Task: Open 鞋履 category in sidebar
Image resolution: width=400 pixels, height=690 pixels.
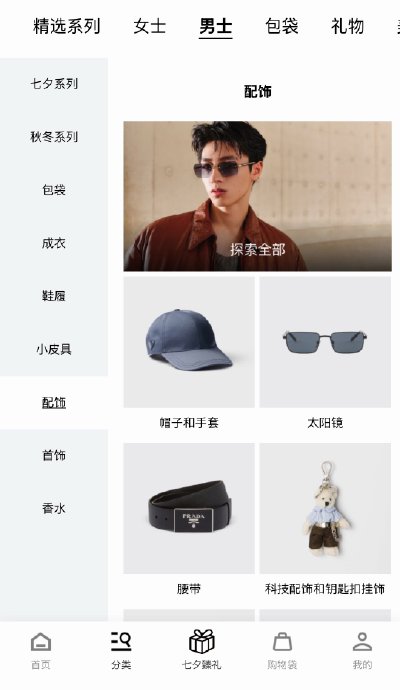Action: click(x=54, y=296)
